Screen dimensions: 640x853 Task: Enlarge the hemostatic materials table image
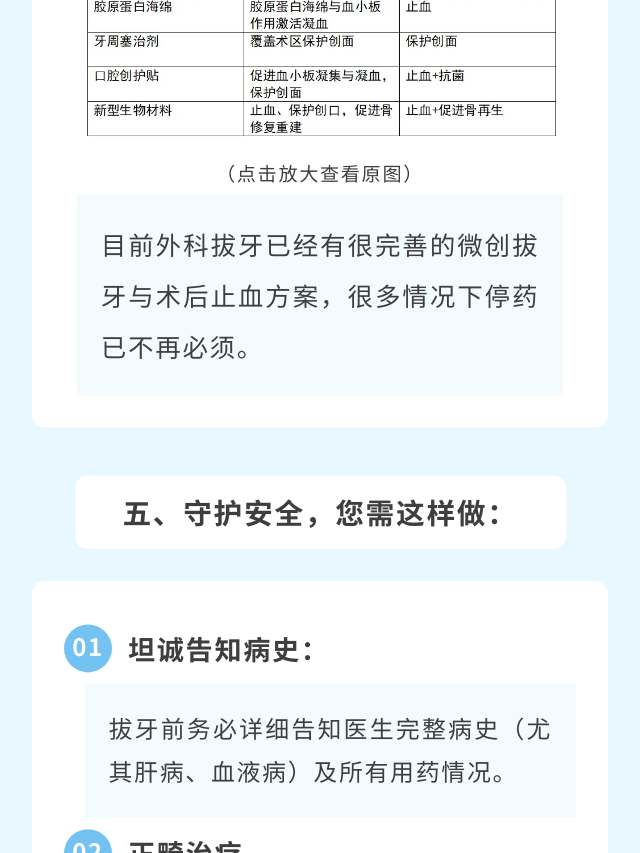coord(321,70)
